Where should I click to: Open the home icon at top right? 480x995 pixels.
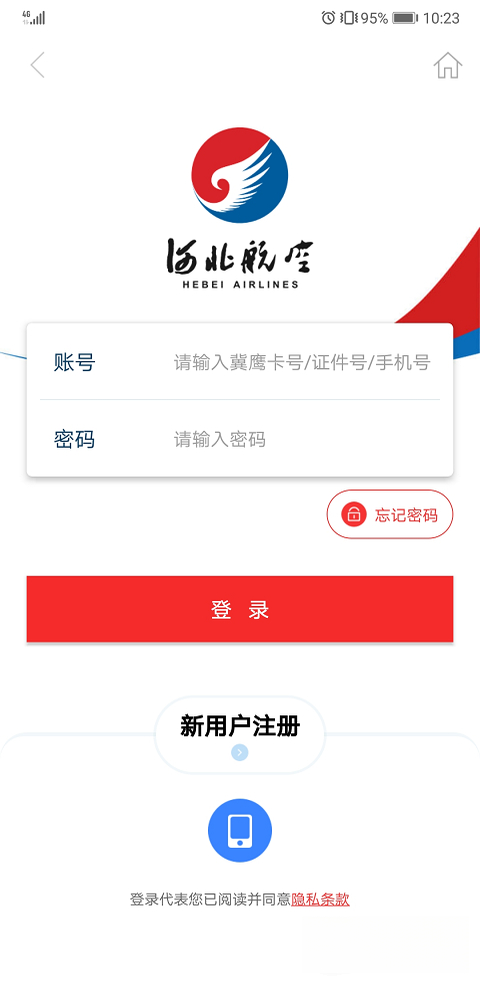[447, 65]
